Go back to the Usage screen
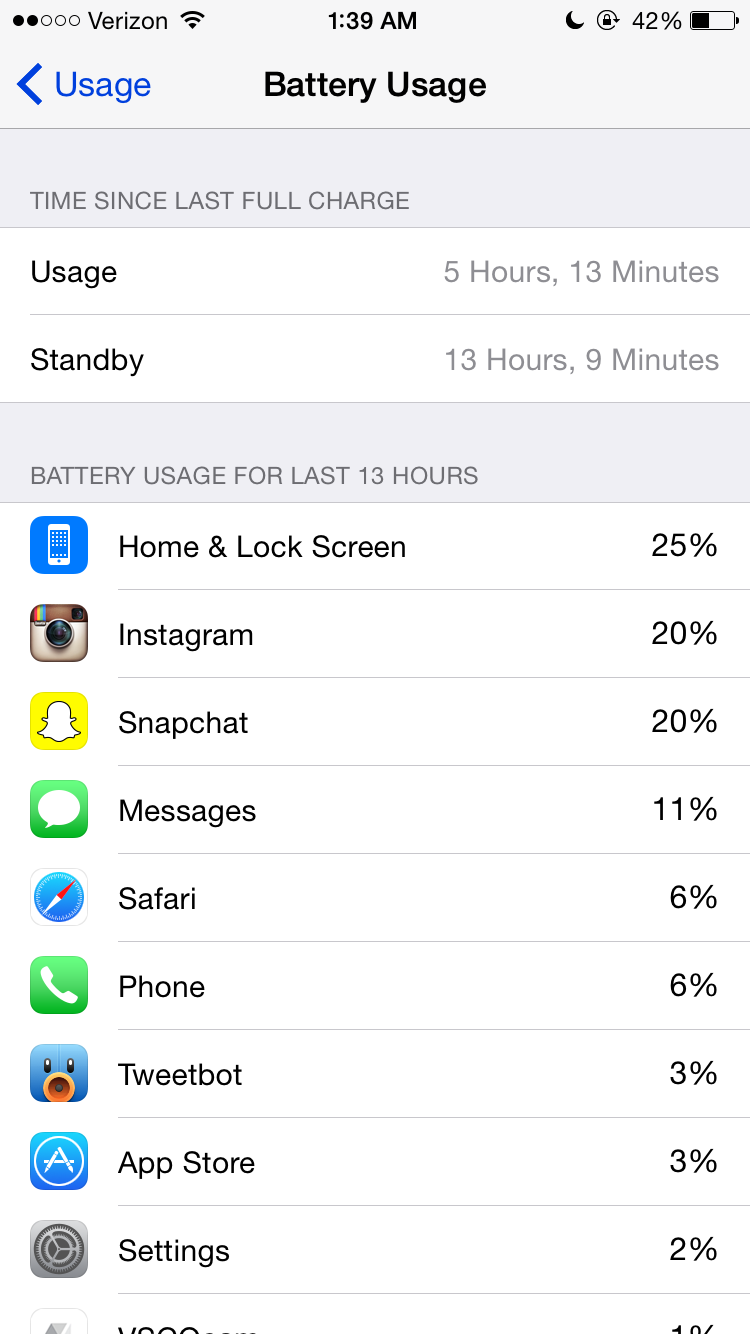Screen dimensions: 750x1334 [84, 86]
